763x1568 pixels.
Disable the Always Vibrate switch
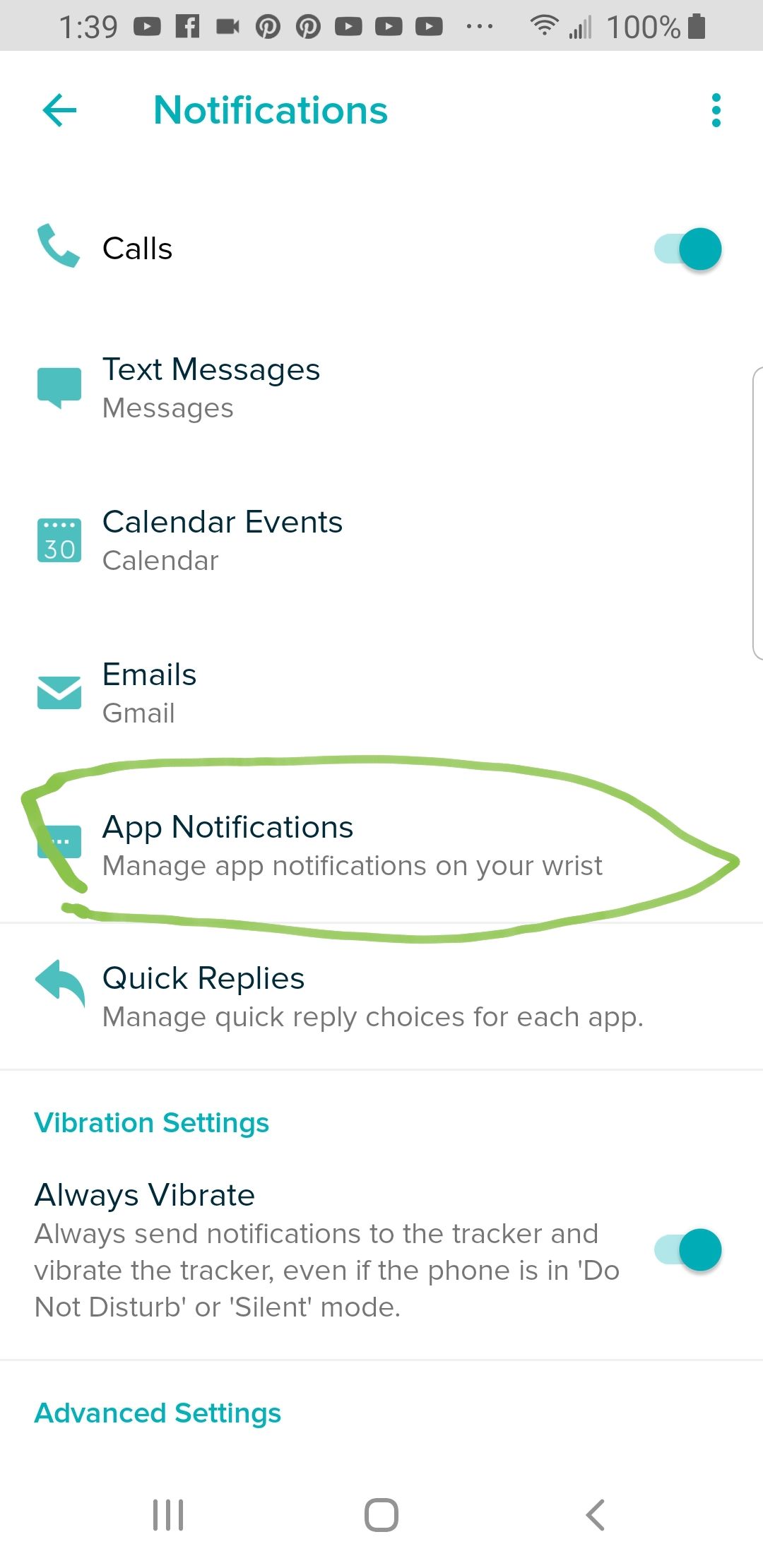(x=689, y=1250)
